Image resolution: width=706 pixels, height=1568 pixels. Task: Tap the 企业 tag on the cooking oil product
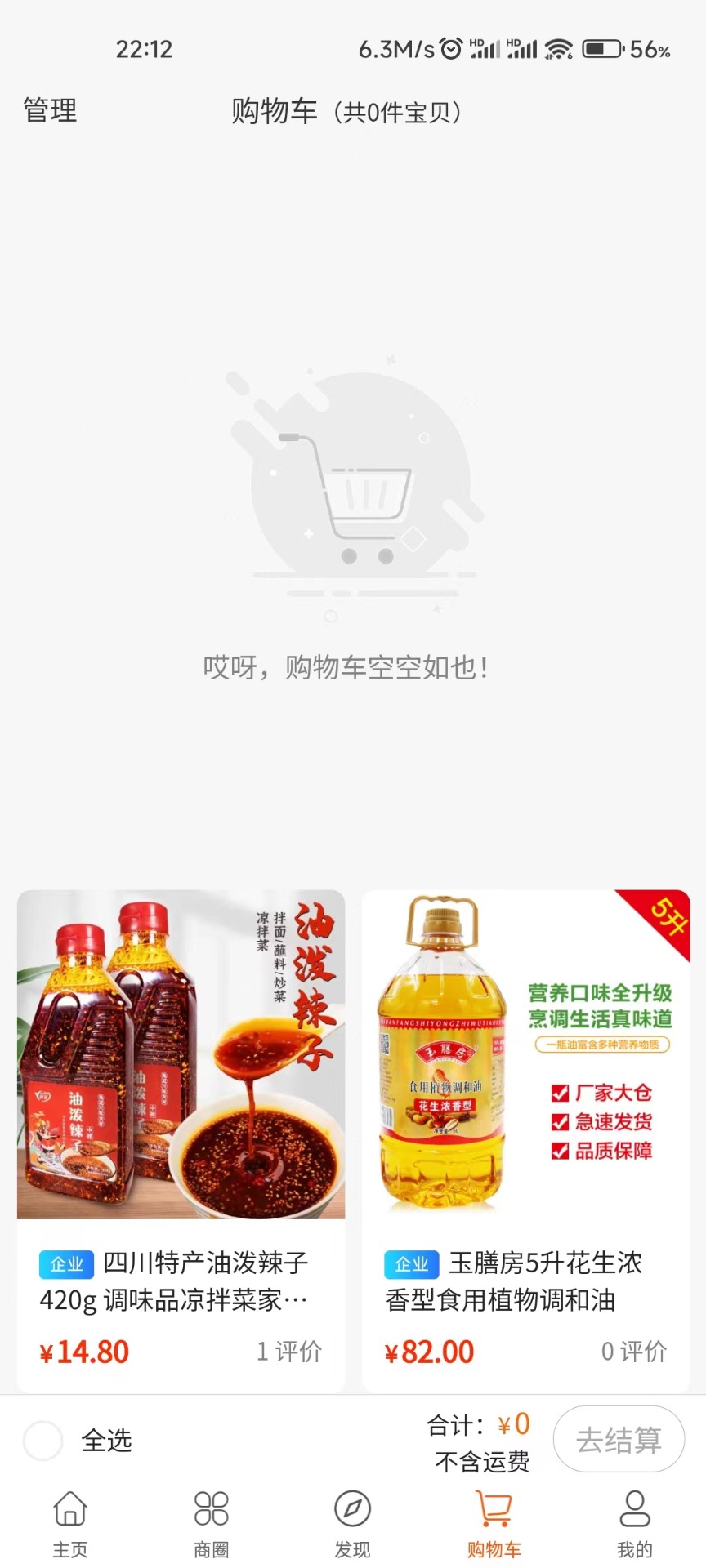pyautogui.click(x=412, y=1263)
